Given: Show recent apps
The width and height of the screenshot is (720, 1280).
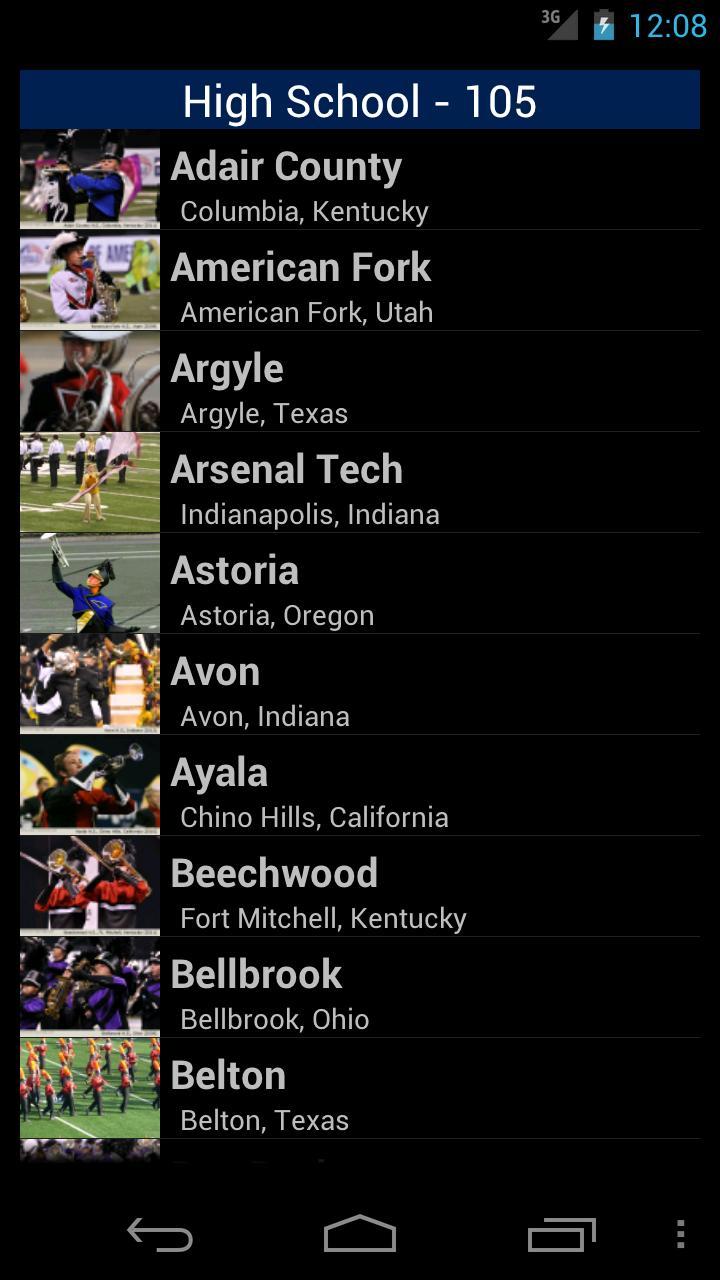Looking at the screenshot, I should click(x=561, y=1234).
